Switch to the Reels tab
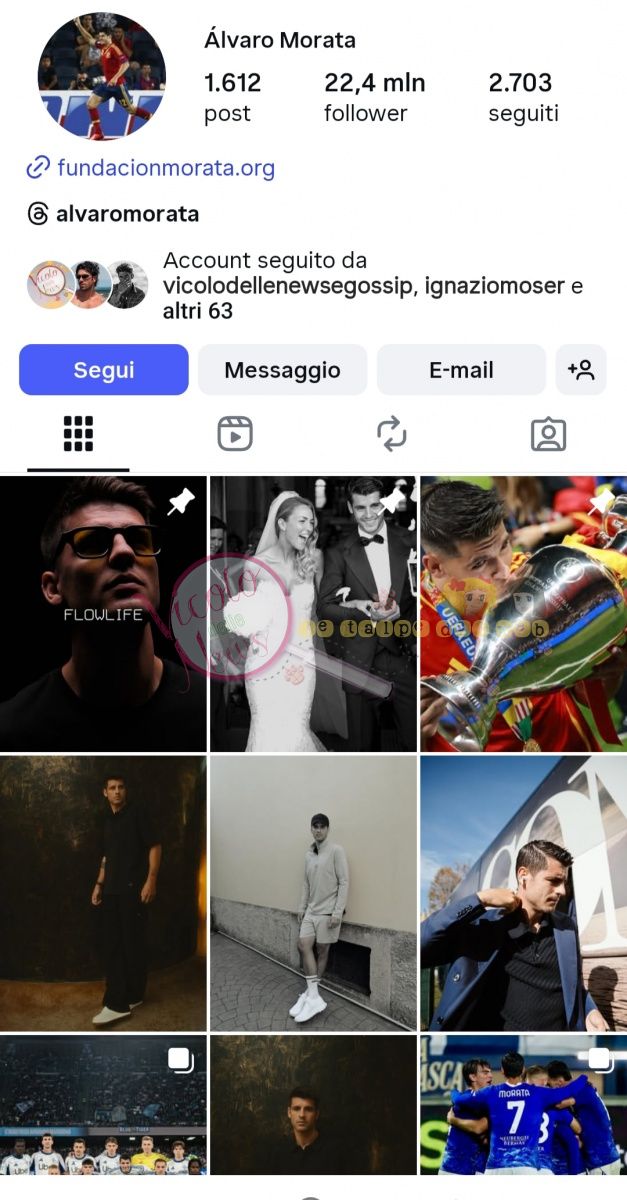Screen dimensions: 627x1200 tap(235, 434)
